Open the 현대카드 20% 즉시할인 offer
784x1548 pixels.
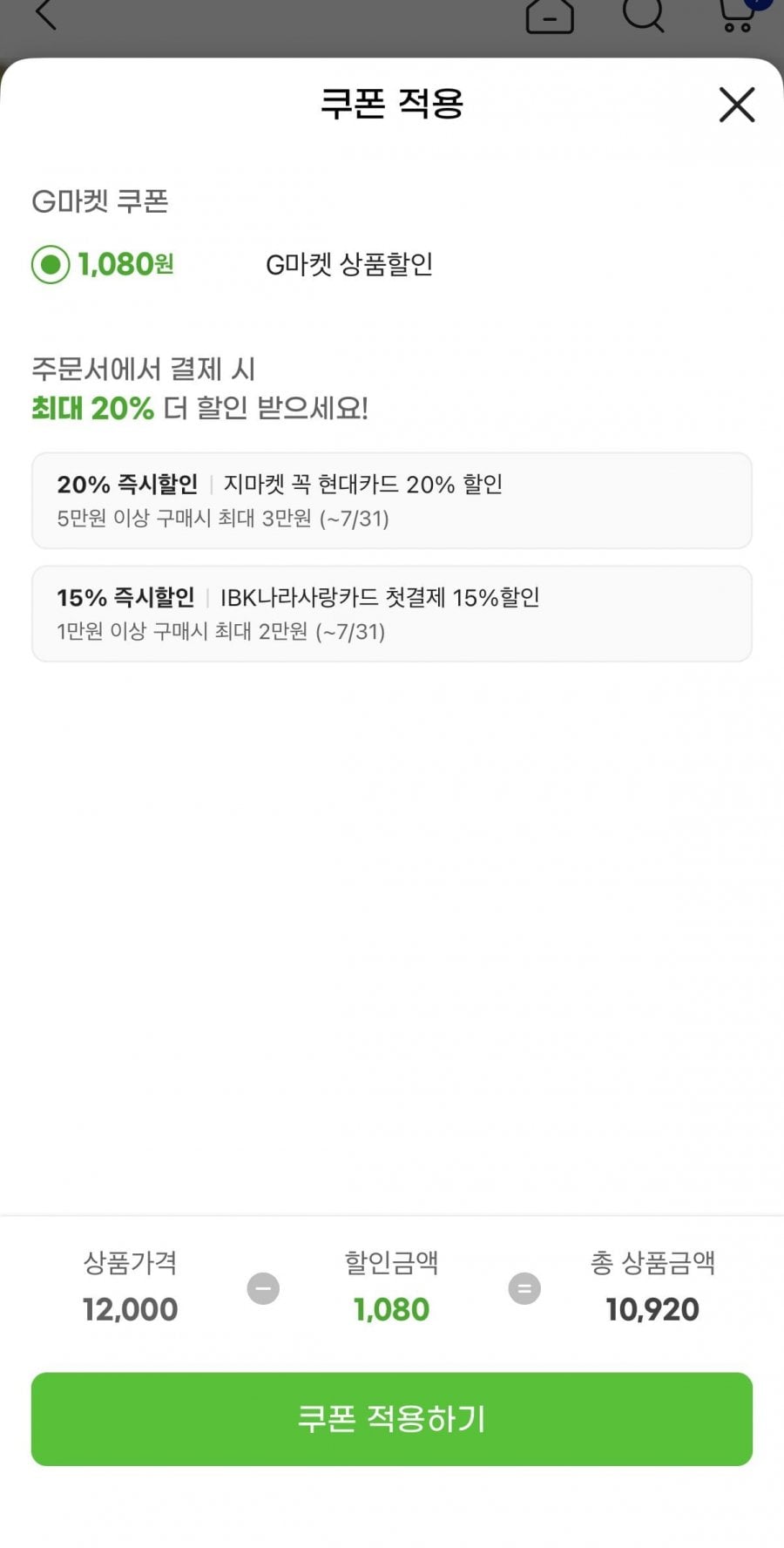(392, 500)
